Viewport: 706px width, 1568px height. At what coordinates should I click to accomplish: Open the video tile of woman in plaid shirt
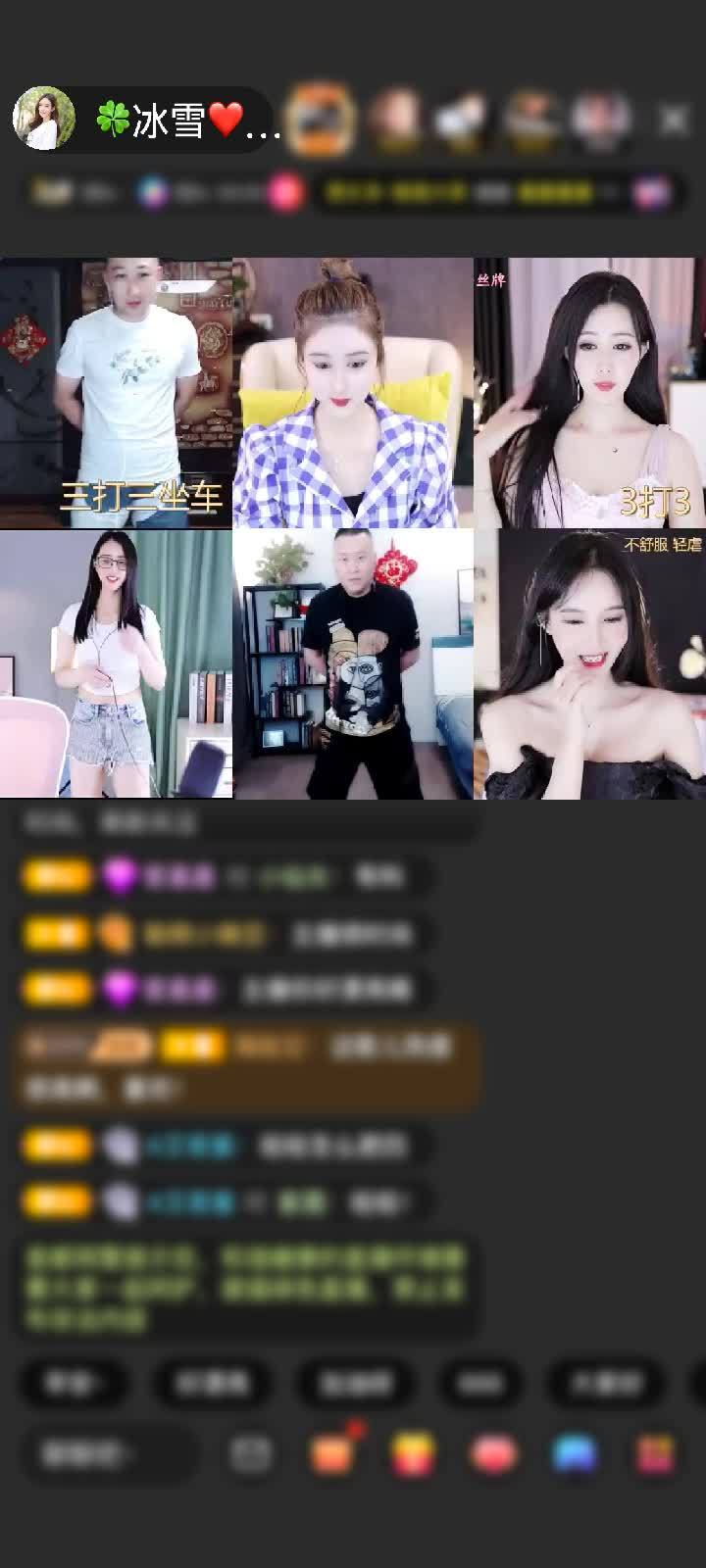click(353, 392)
